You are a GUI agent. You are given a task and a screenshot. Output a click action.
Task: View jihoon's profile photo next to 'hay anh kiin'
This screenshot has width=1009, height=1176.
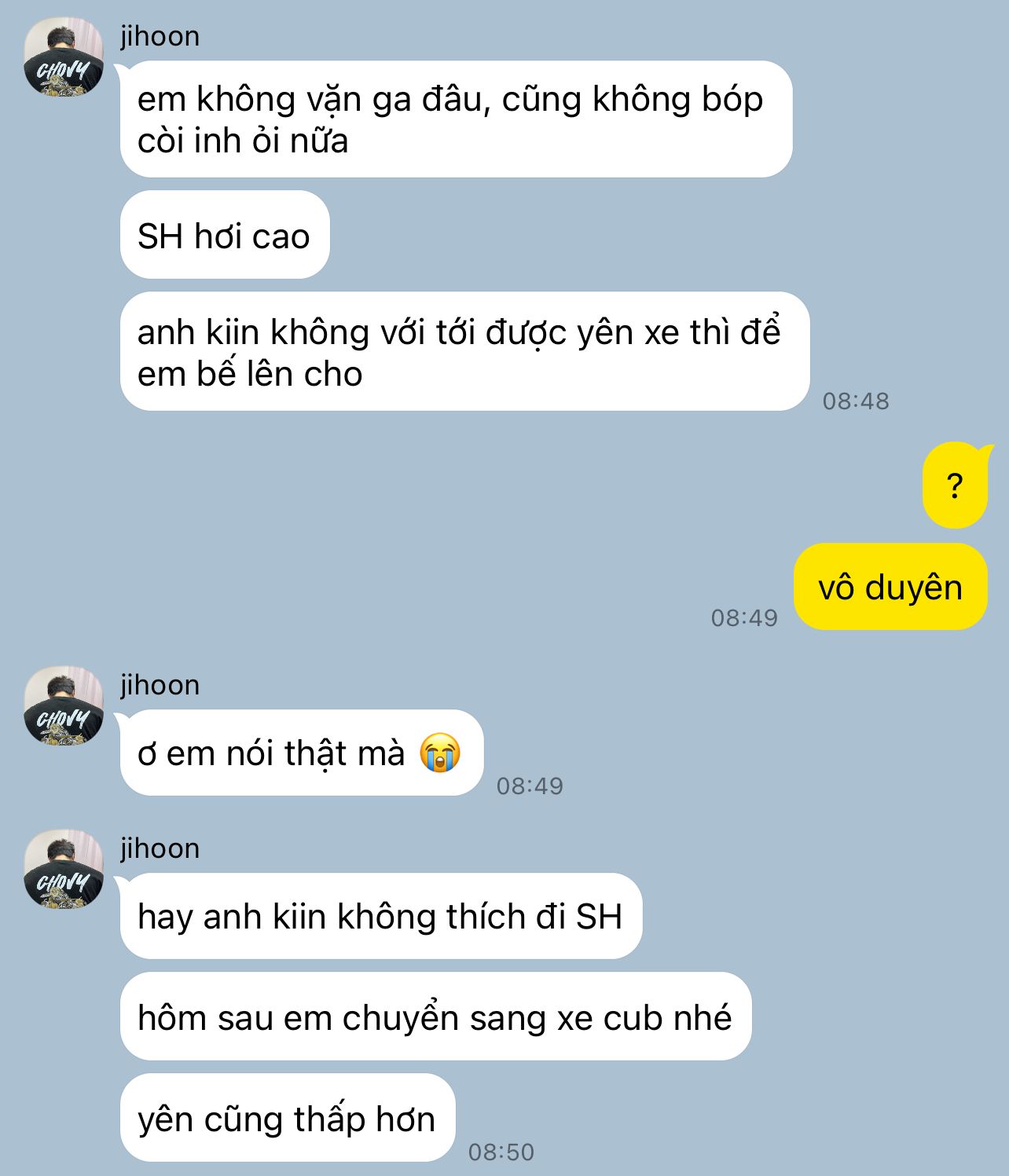pyautogui.click(x=64, y=870)
